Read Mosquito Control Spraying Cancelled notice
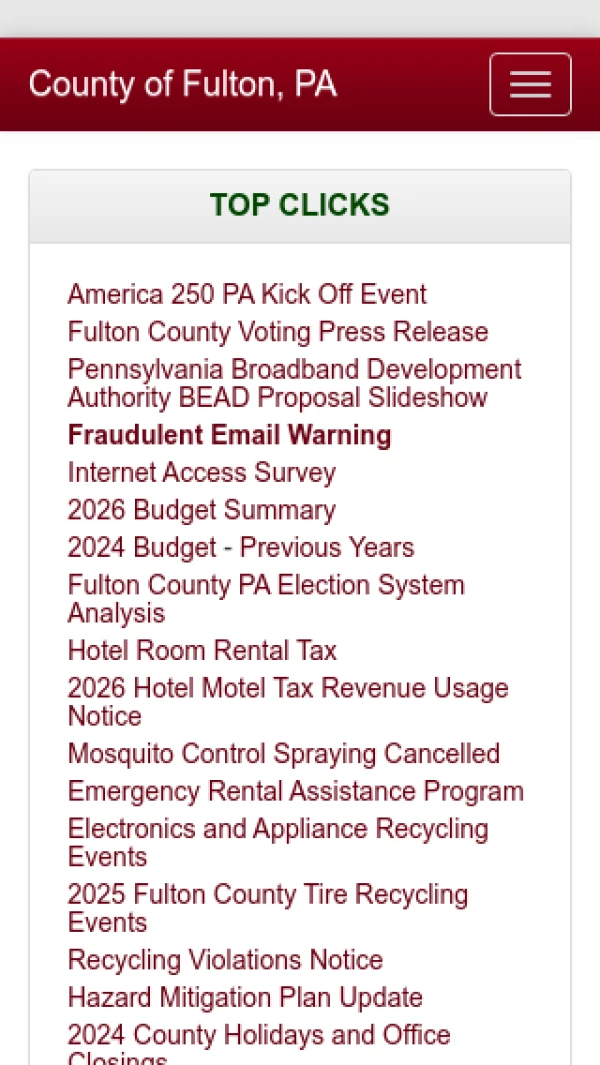 tap(283, 754)
